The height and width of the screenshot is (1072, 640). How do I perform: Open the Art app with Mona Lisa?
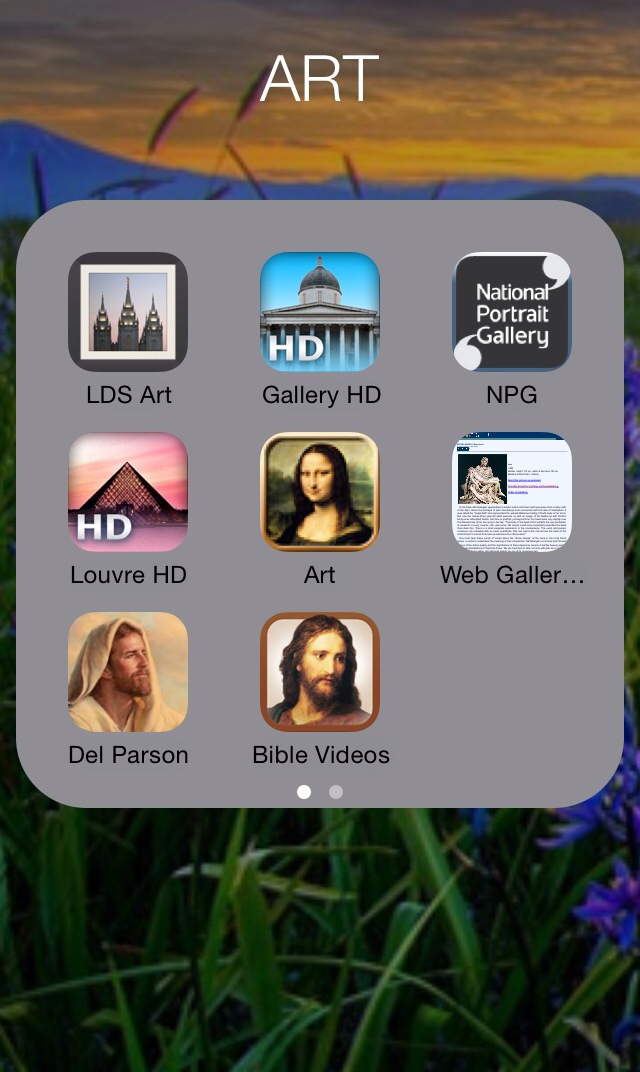pyautogui.click(x=320, y=492)
